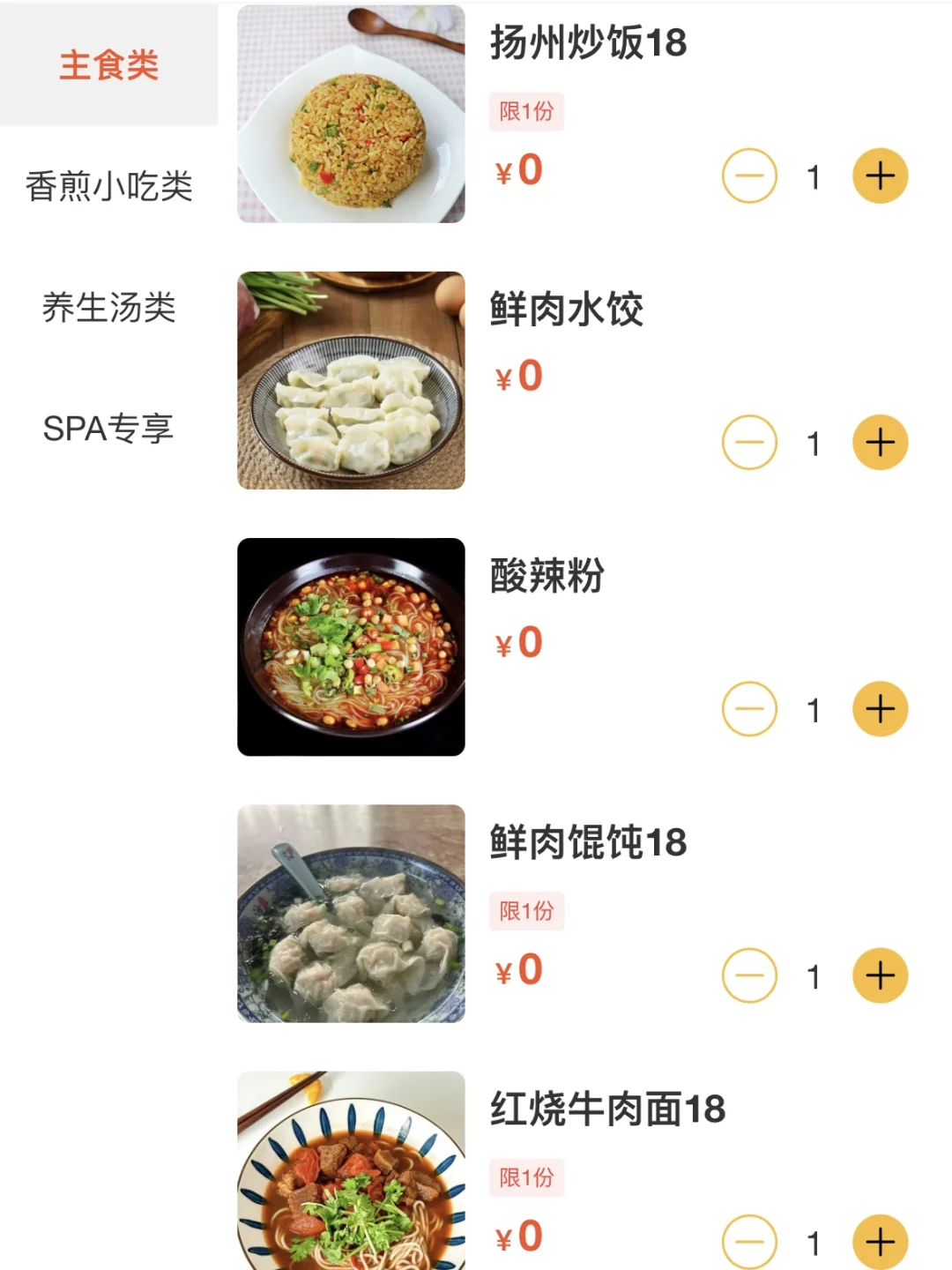Screen dimensions: 952x1270
Task: Decrease quantity of 扬州炒饭18
Action: (x=749, y=176)
